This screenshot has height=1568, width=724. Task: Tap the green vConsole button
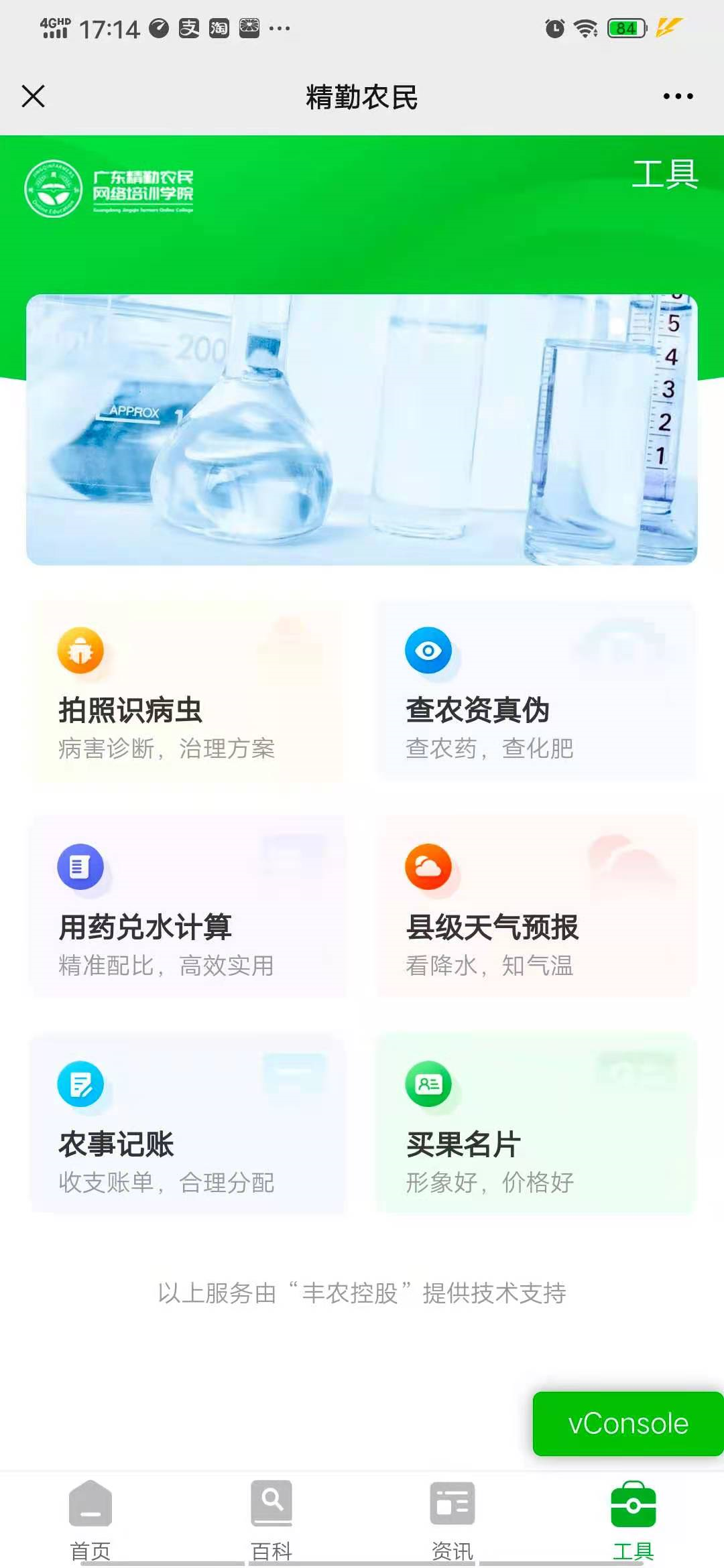[628, 1423]
